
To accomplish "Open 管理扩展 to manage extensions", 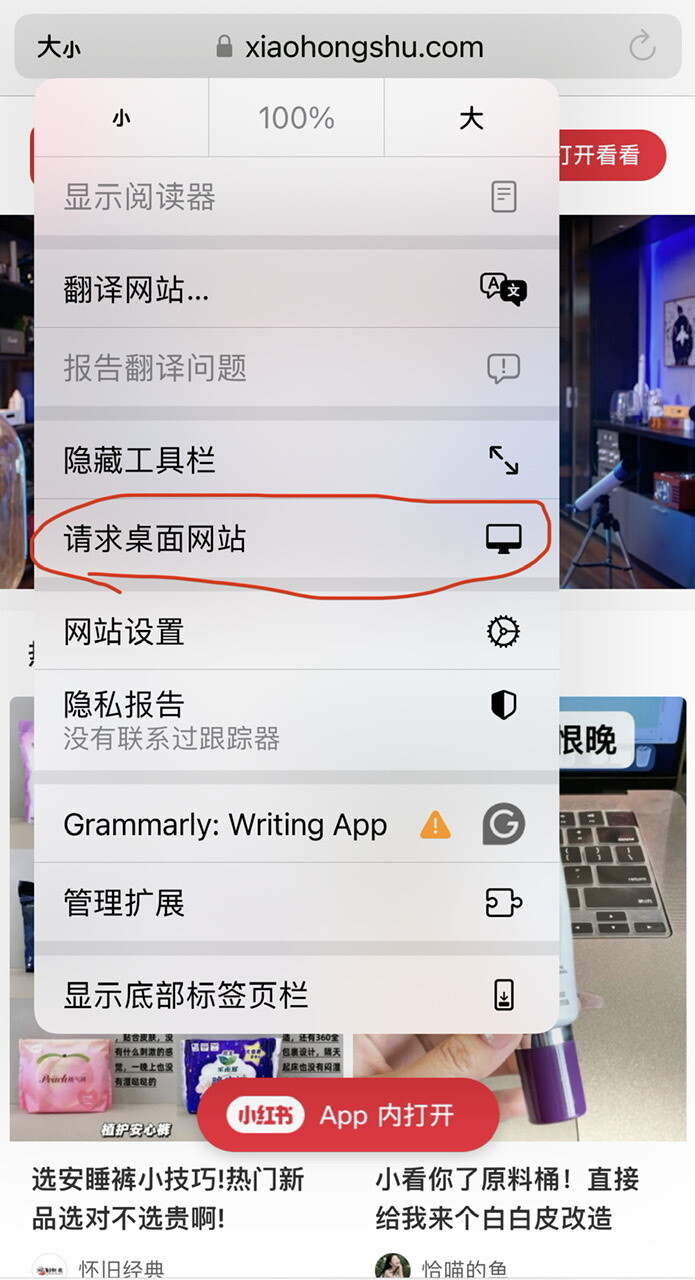I will pyautogui.click(x=297, y=903).
